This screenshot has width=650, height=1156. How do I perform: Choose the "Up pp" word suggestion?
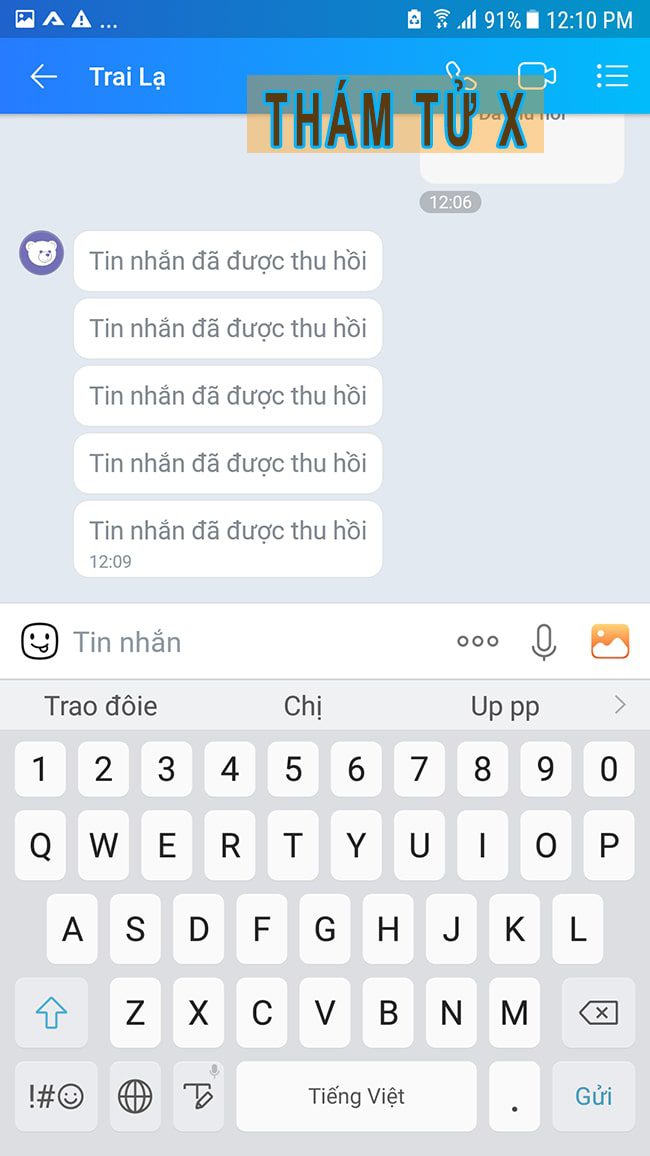pos(505,706)
